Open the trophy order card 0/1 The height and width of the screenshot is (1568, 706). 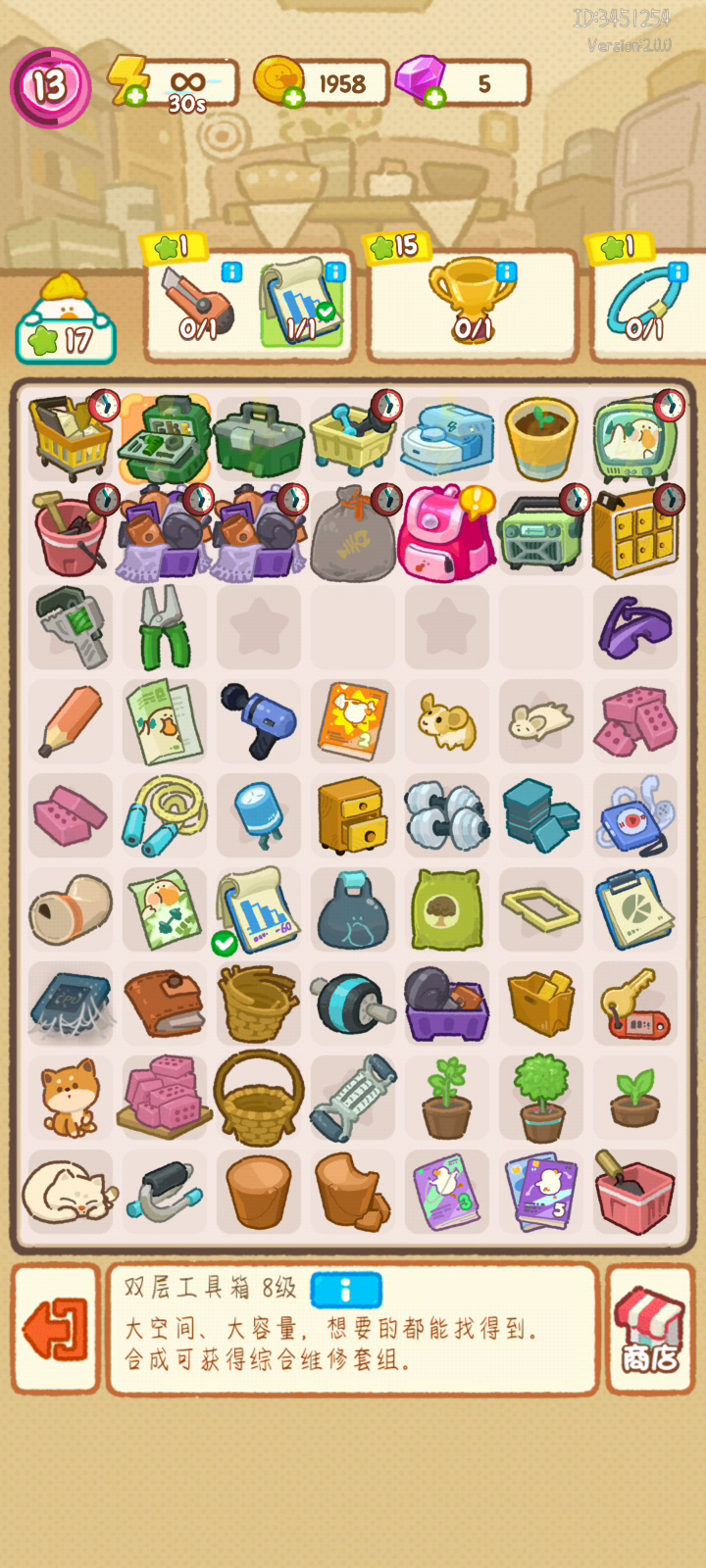click(x=472, y=302)
